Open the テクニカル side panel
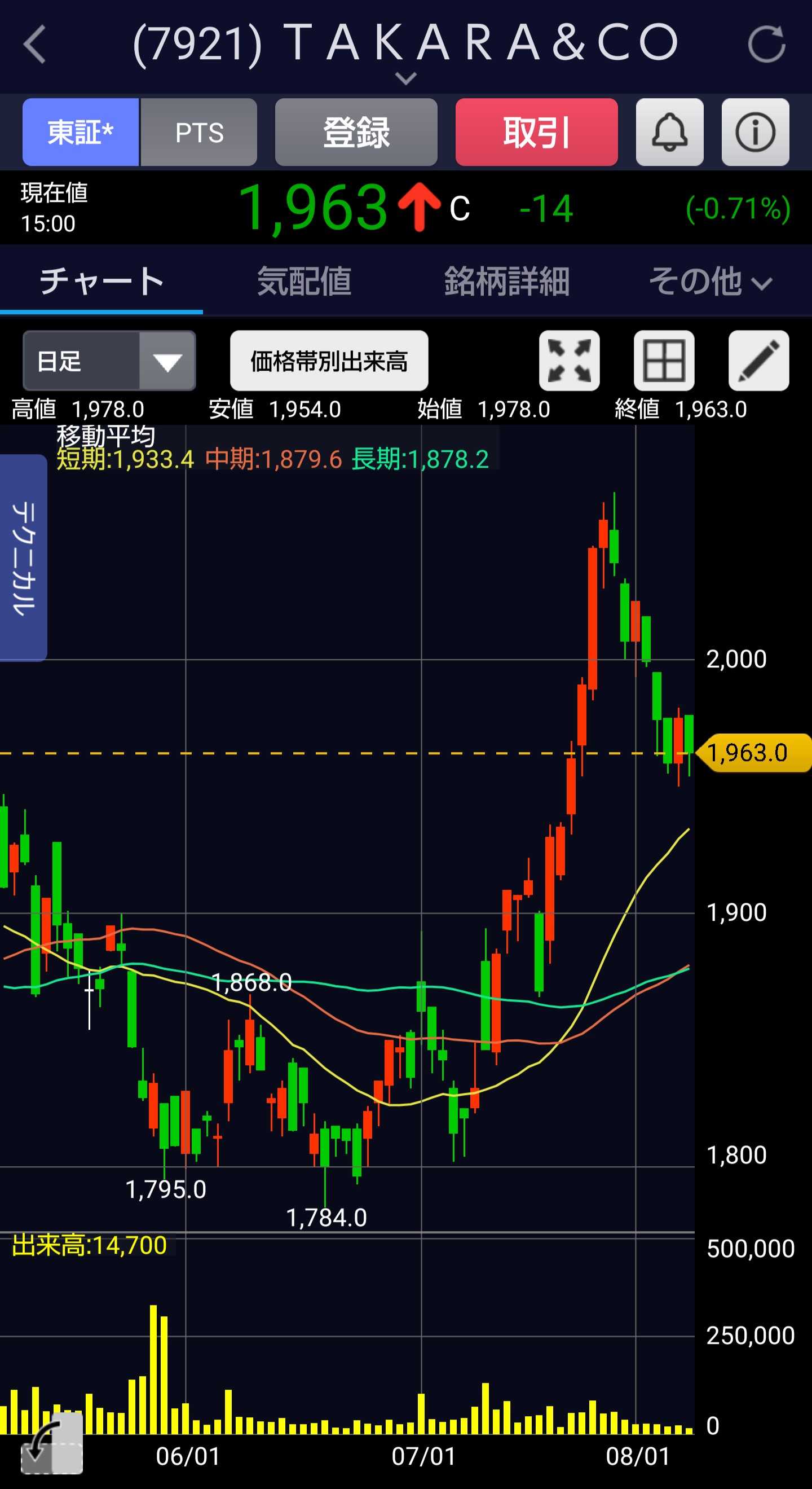Viewport: 812px width, 1489px height. point(23,558)
